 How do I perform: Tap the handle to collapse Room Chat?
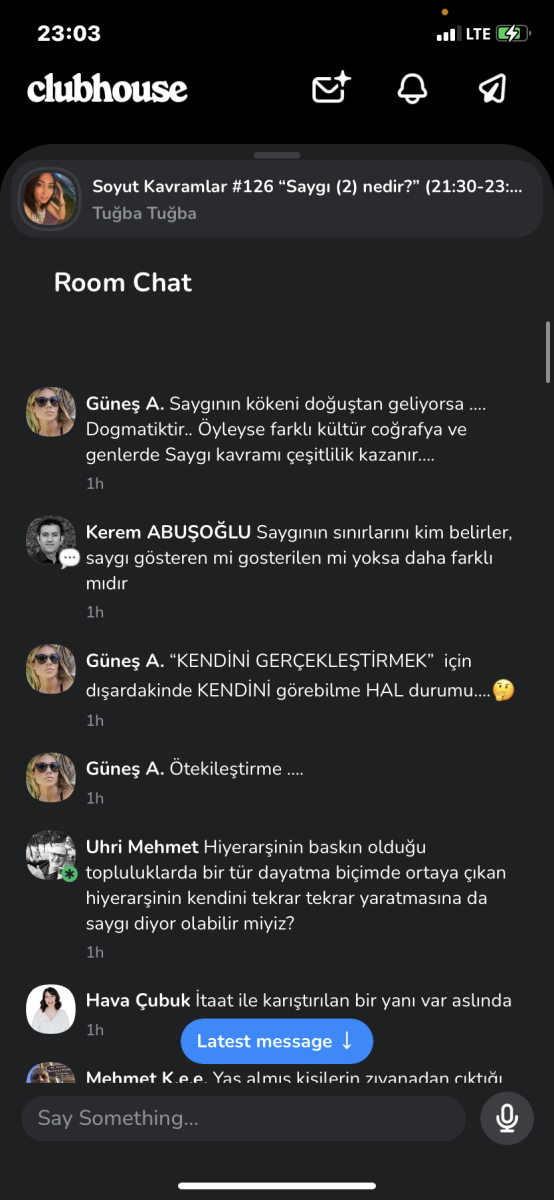click(277, 155)
